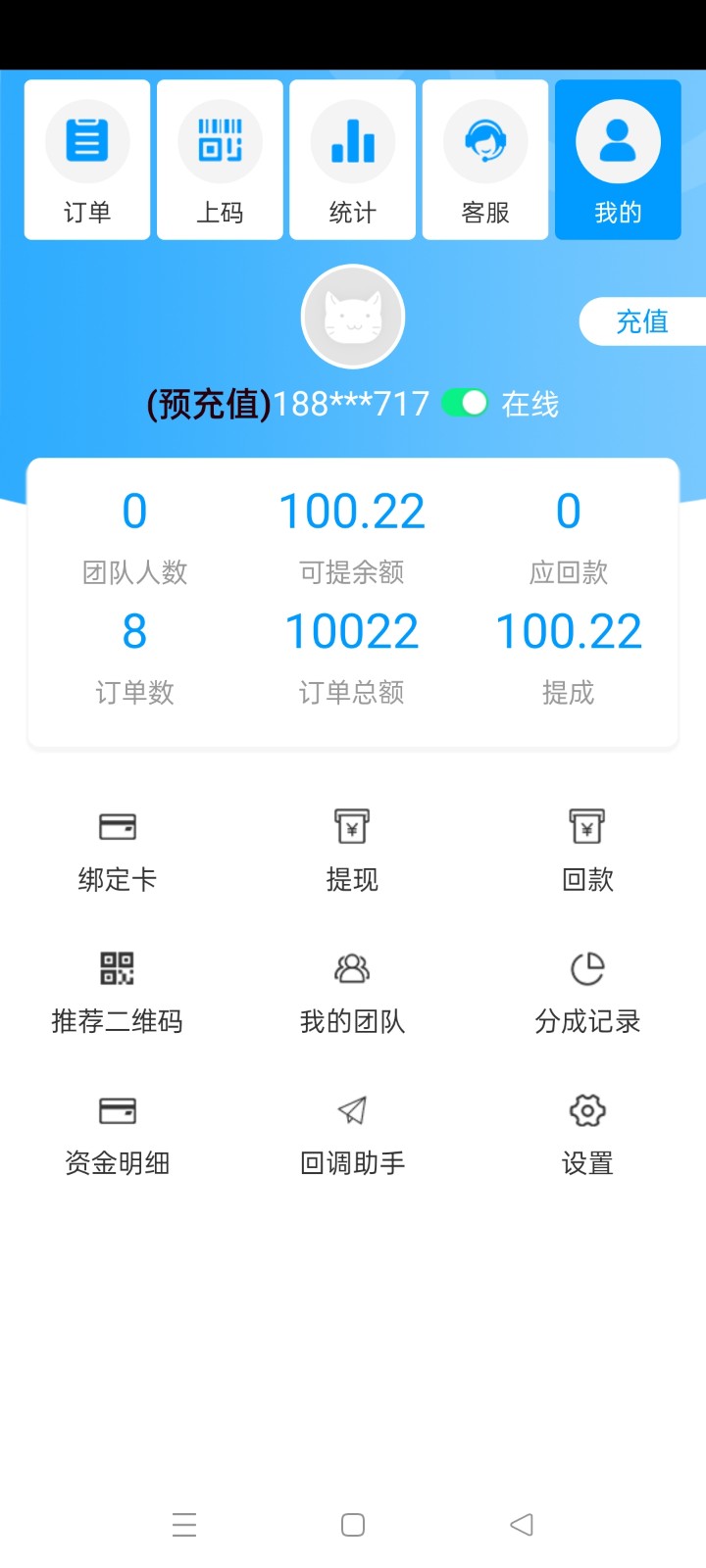Viewport: 706px width, 1568px height.
Task: Open the 回款 repayment icon
Action: [x=586, y=828]
